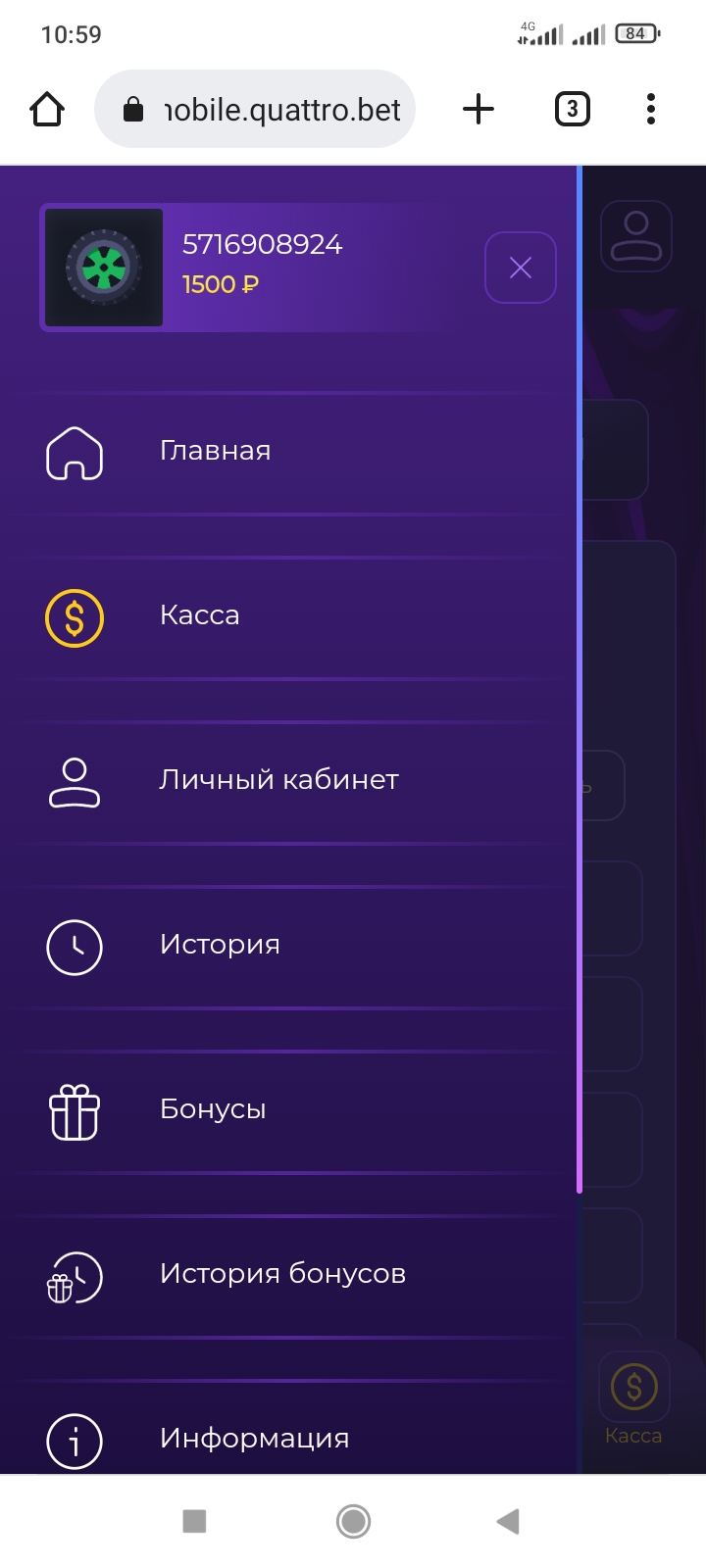Open a new browser tab
The height and width of the screenshot is (1568, 706).
point(479,109)
